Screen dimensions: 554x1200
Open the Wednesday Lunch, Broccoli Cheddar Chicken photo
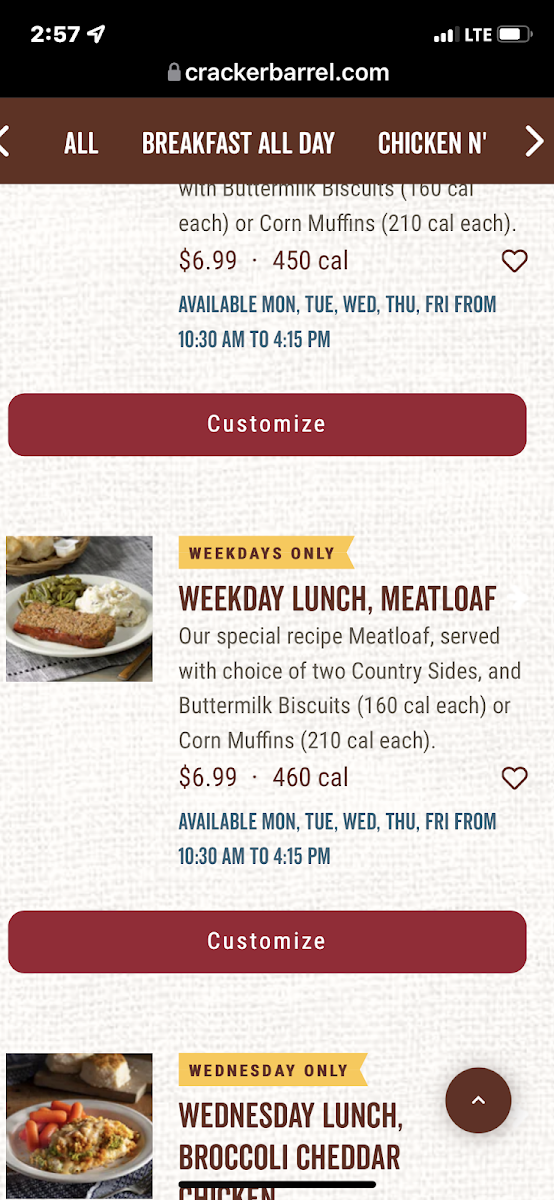pos(79,1126)
